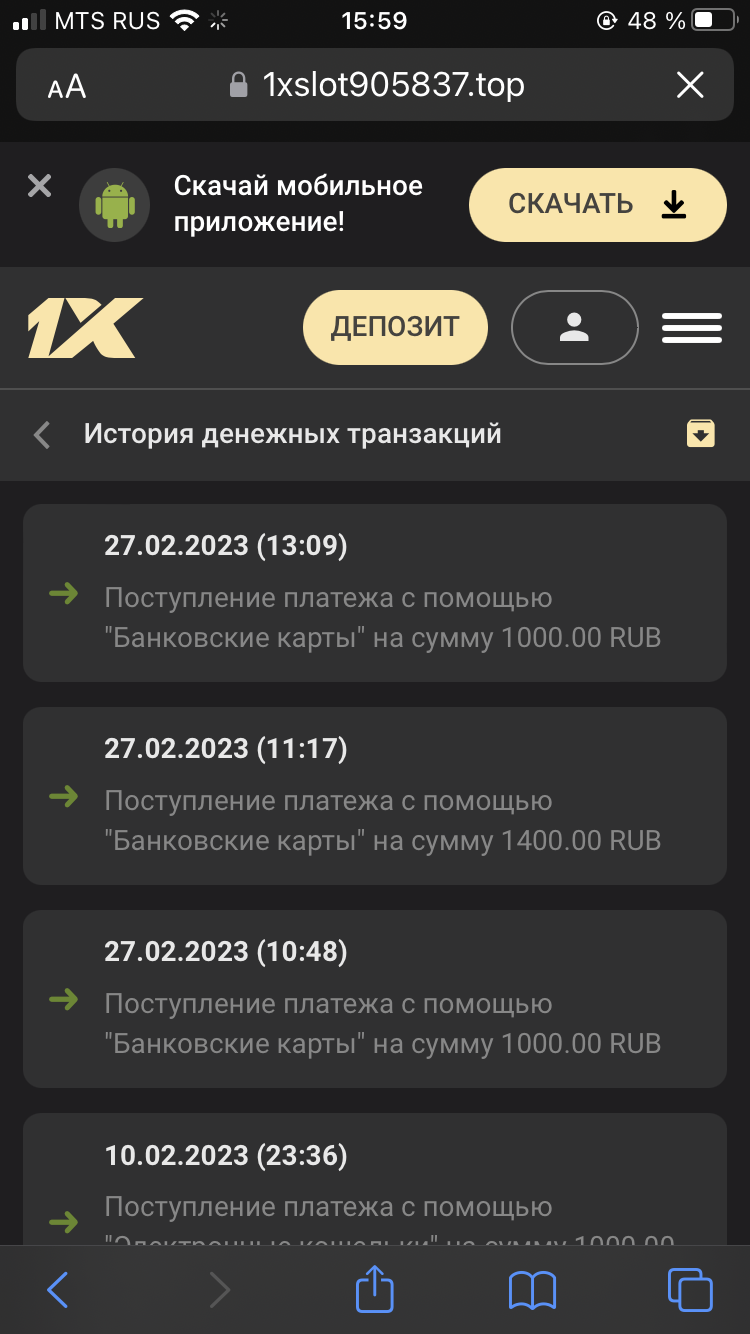Screen dimensions: 750x1334
Task: Dismiss the mobile app download banner
Action: [39, 186]
